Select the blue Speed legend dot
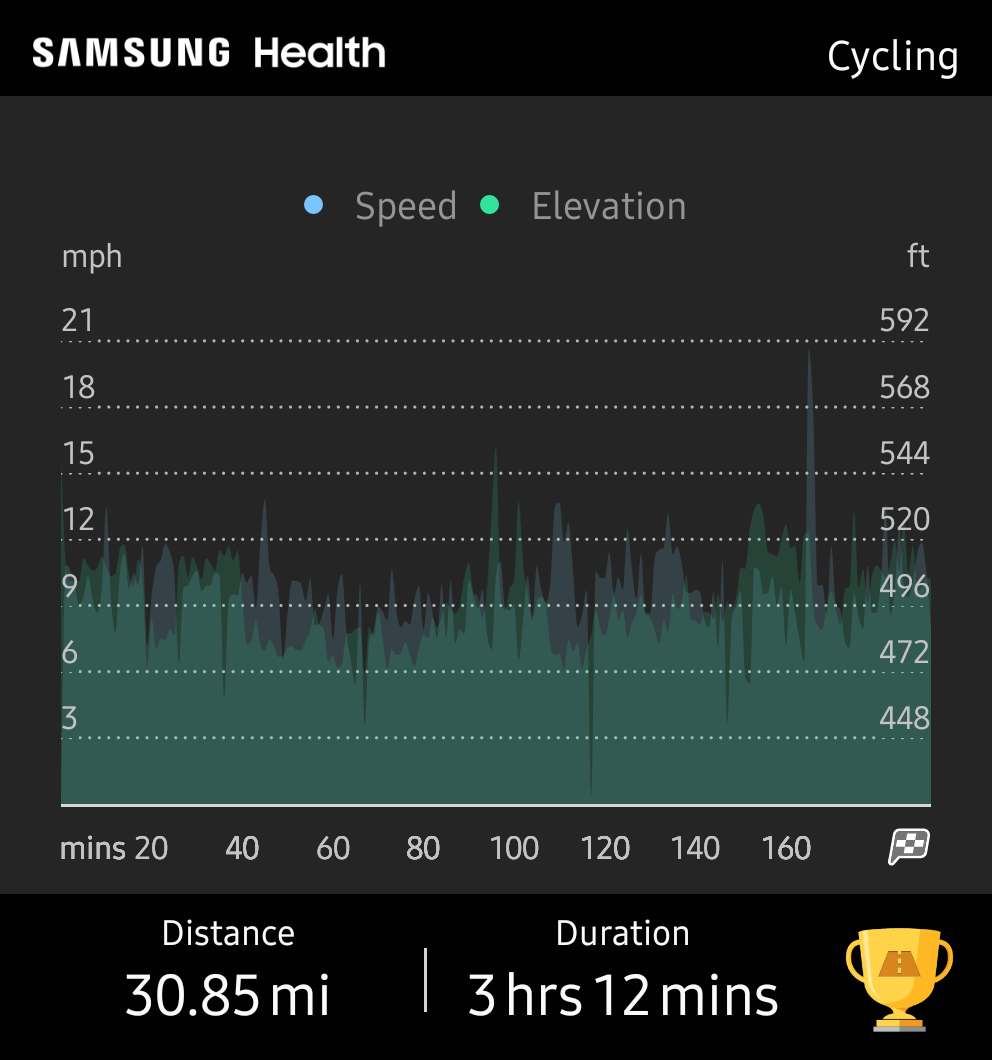The height and width of the screenshot is (1060, 992). [x=313, y=205]
